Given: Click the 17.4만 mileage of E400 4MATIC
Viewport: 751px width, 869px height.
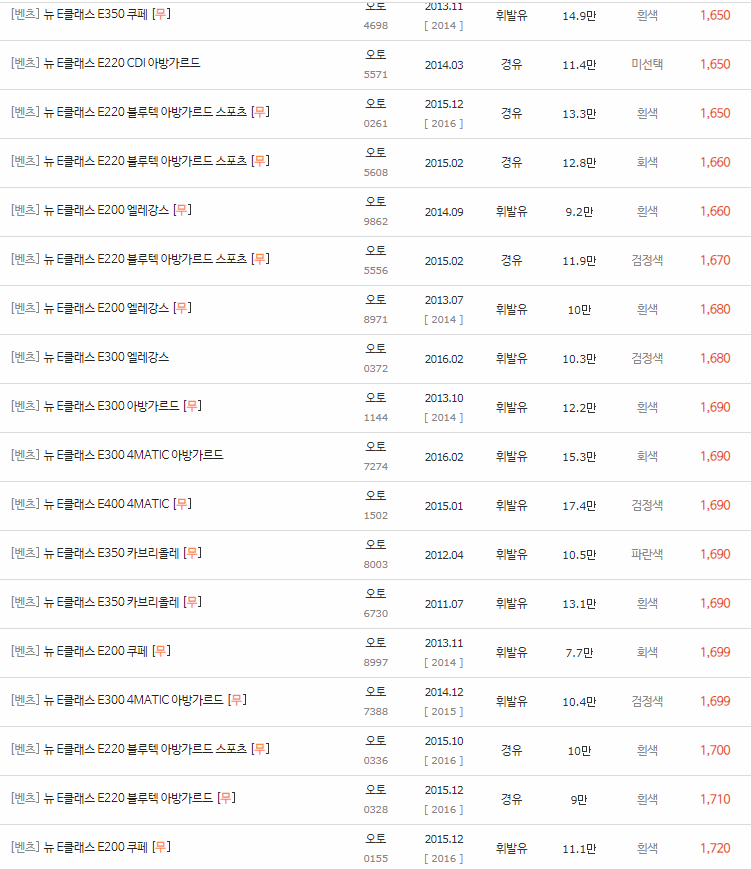Looking at the screenshot, I should tap(580, 505).
